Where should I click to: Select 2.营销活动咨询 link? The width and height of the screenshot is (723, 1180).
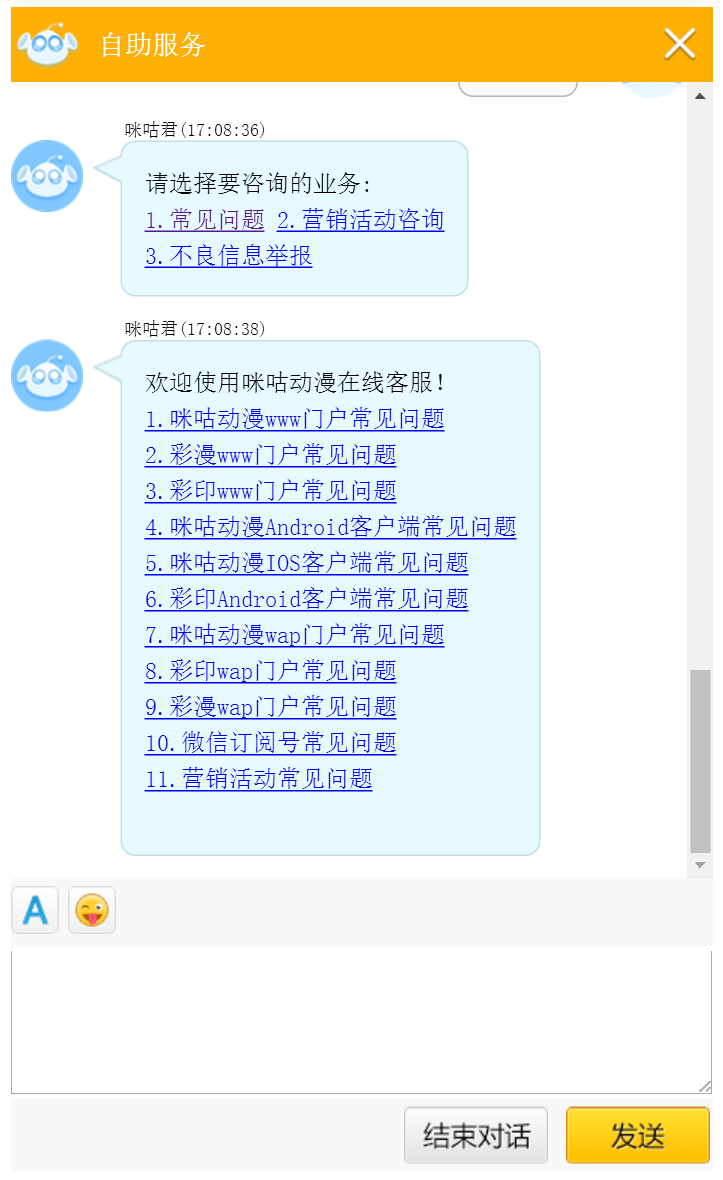click(360, 220)
